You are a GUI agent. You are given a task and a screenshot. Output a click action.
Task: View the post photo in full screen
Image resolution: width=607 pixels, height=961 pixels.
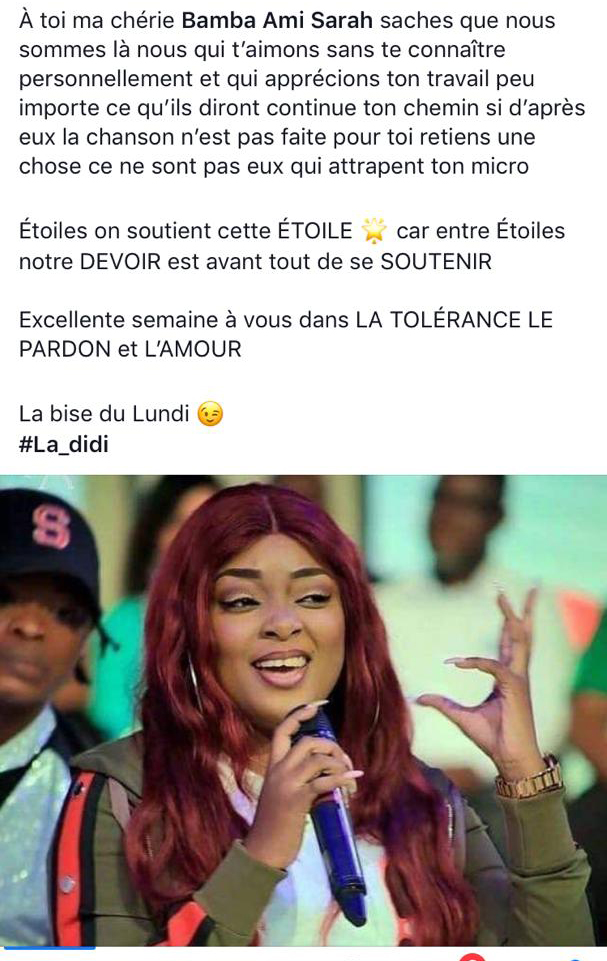(x=303, y=710)
